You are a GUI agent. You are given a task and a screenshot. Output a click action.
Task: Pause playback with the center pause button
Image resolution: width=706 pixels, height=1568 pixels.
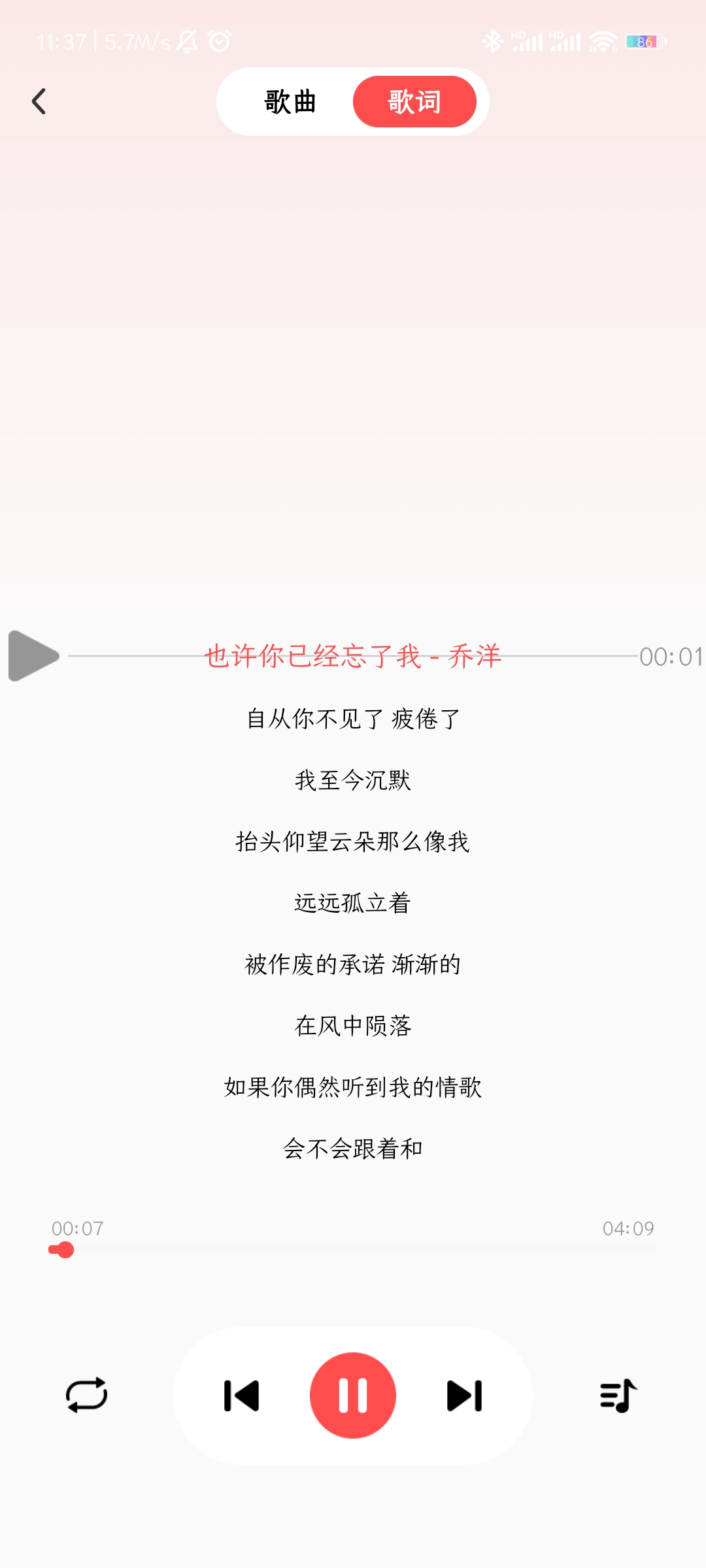coord(353,1396)
